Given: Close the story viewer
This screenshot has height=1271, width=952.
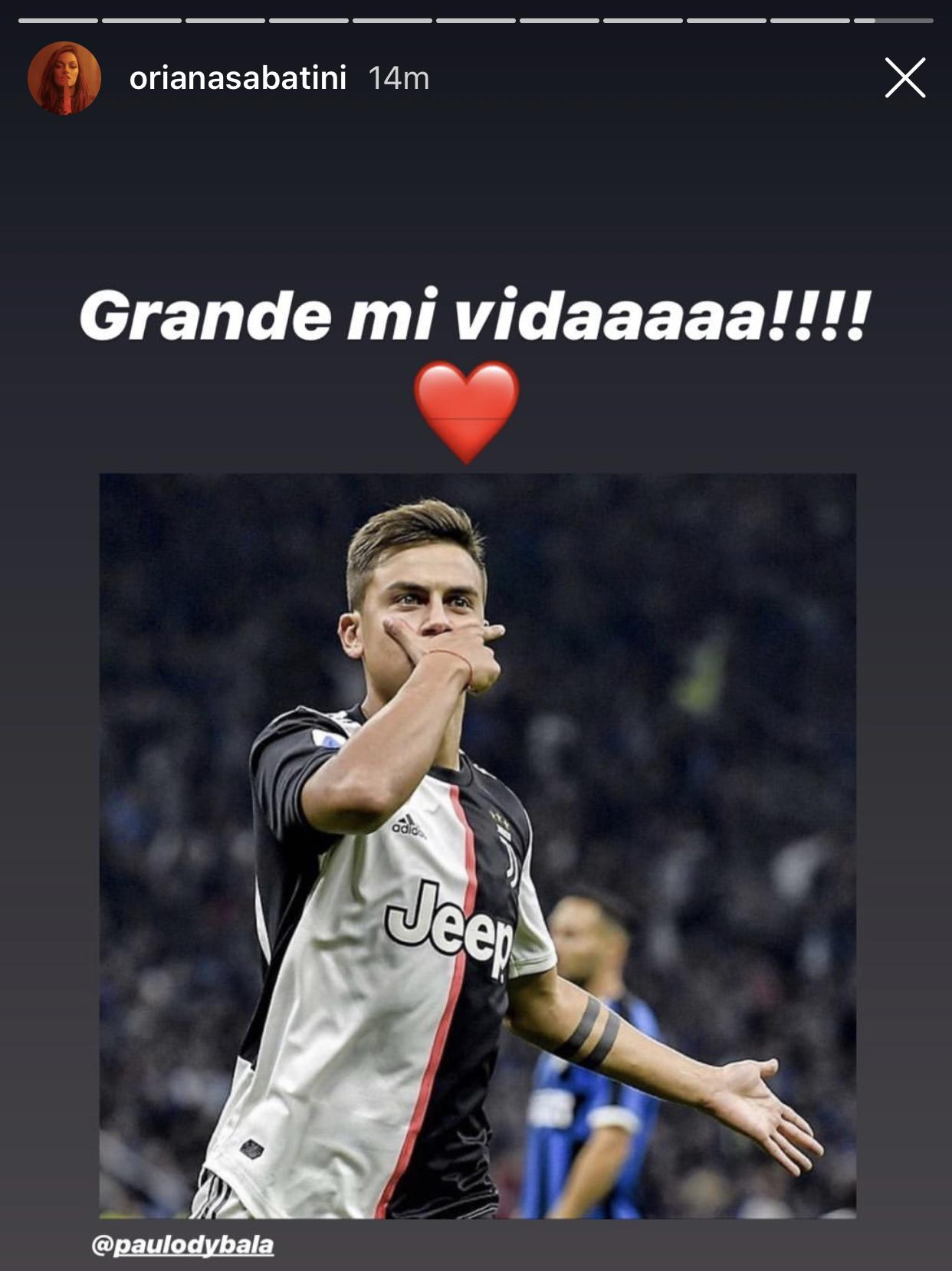Looking at the screenshot, I should (904, 78).
